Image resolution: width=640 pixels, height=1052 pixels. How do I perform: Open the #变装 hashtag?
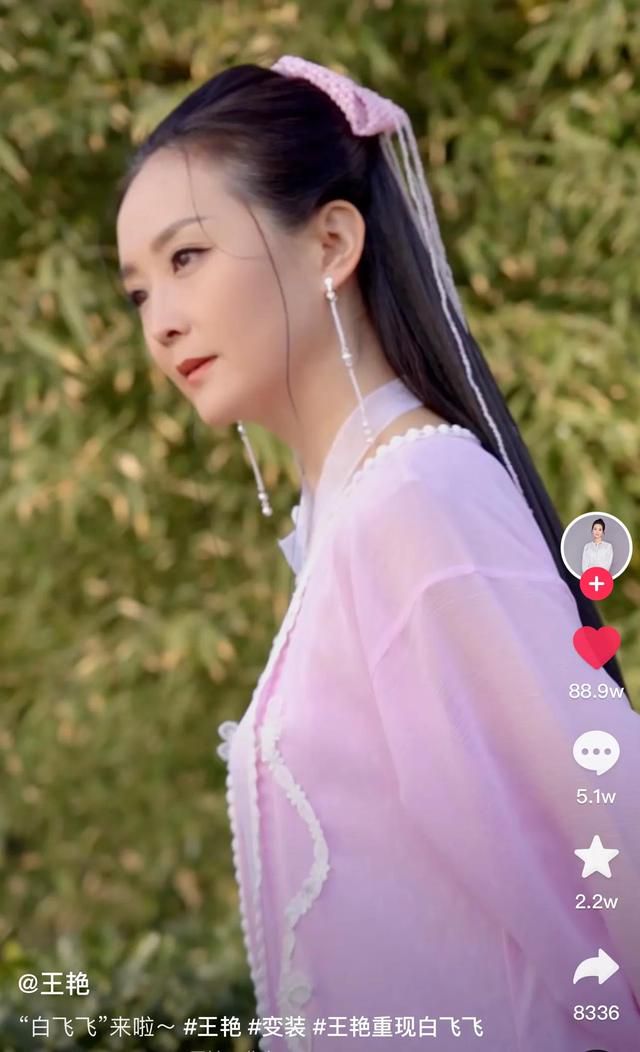[277, 1027]
